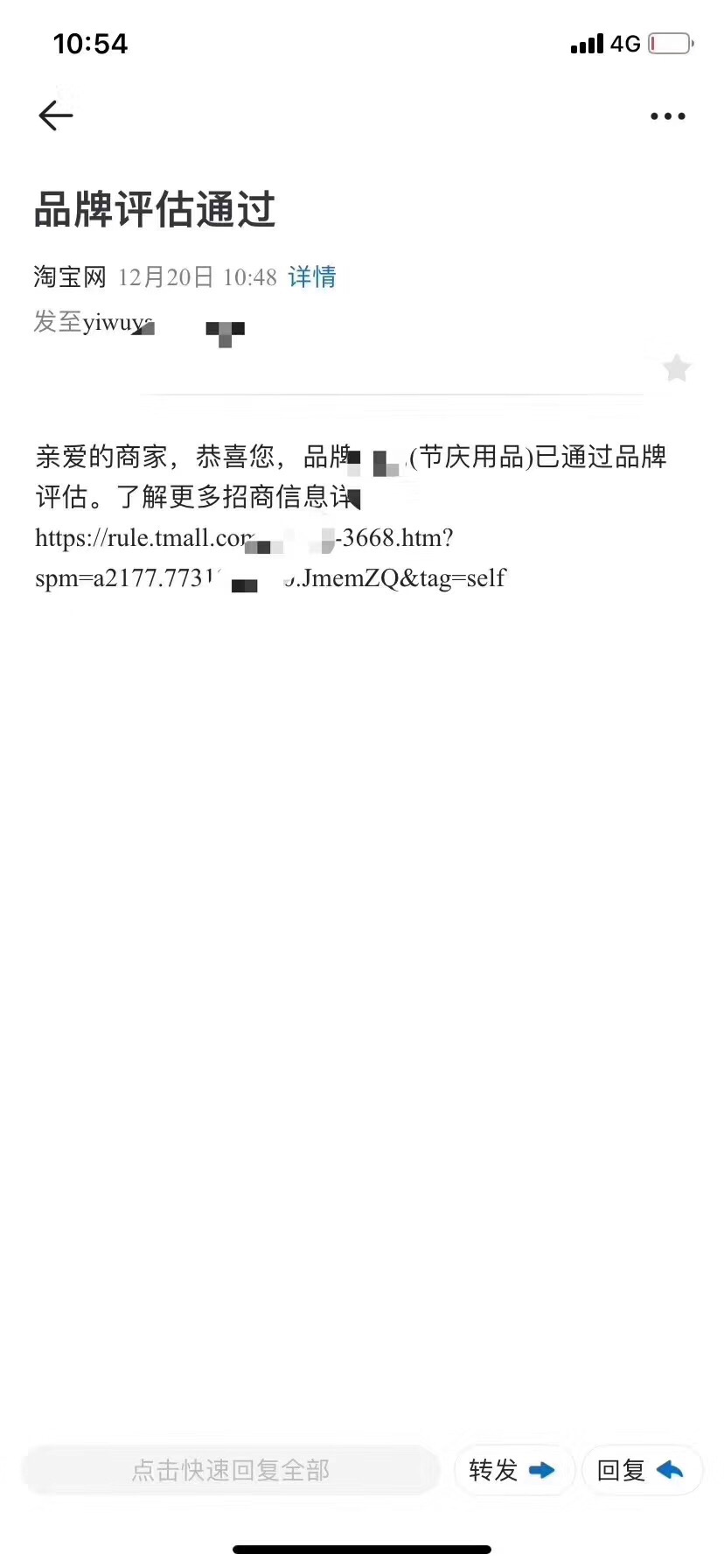Forward the email with 转发
The width and height of the screenshot is (724, 1568).
[513, 1470]
